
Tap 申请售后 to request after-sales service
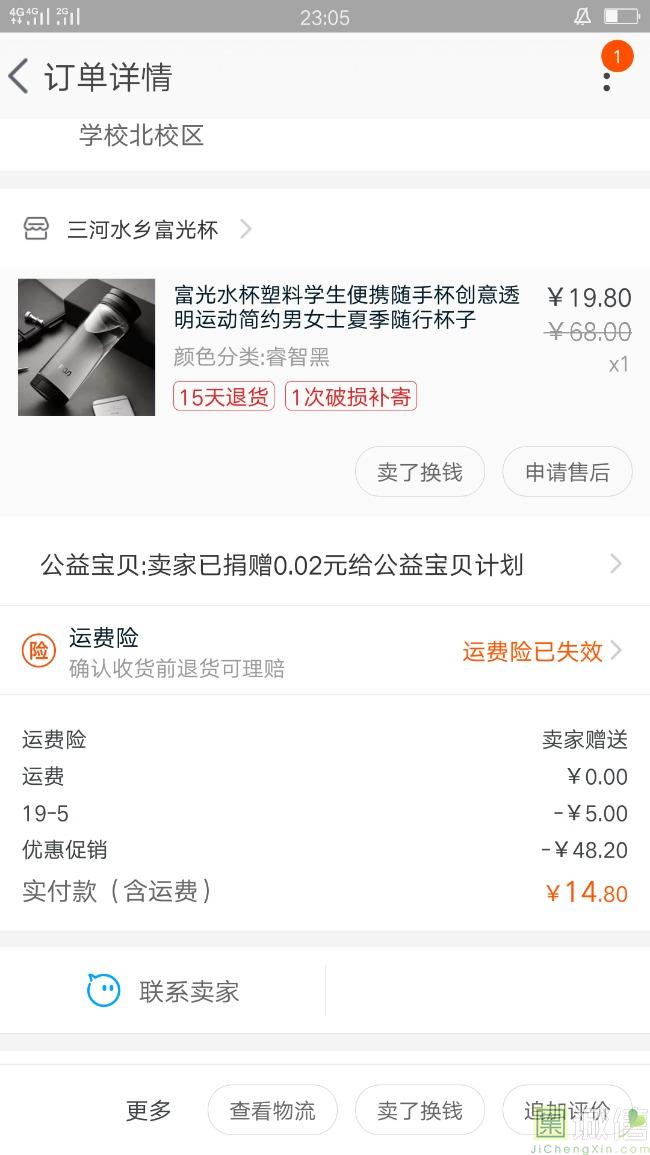pyautogui.click(x=567, y=471)
